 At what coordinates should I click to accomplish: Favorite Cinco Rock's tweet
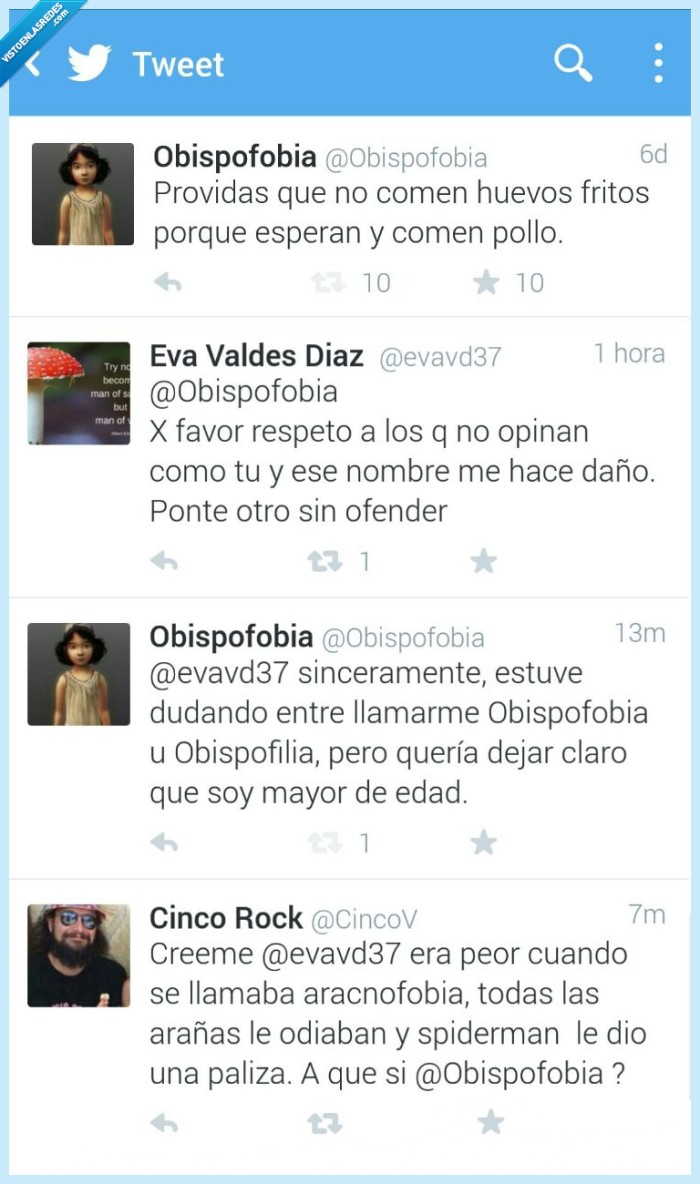490,1123
